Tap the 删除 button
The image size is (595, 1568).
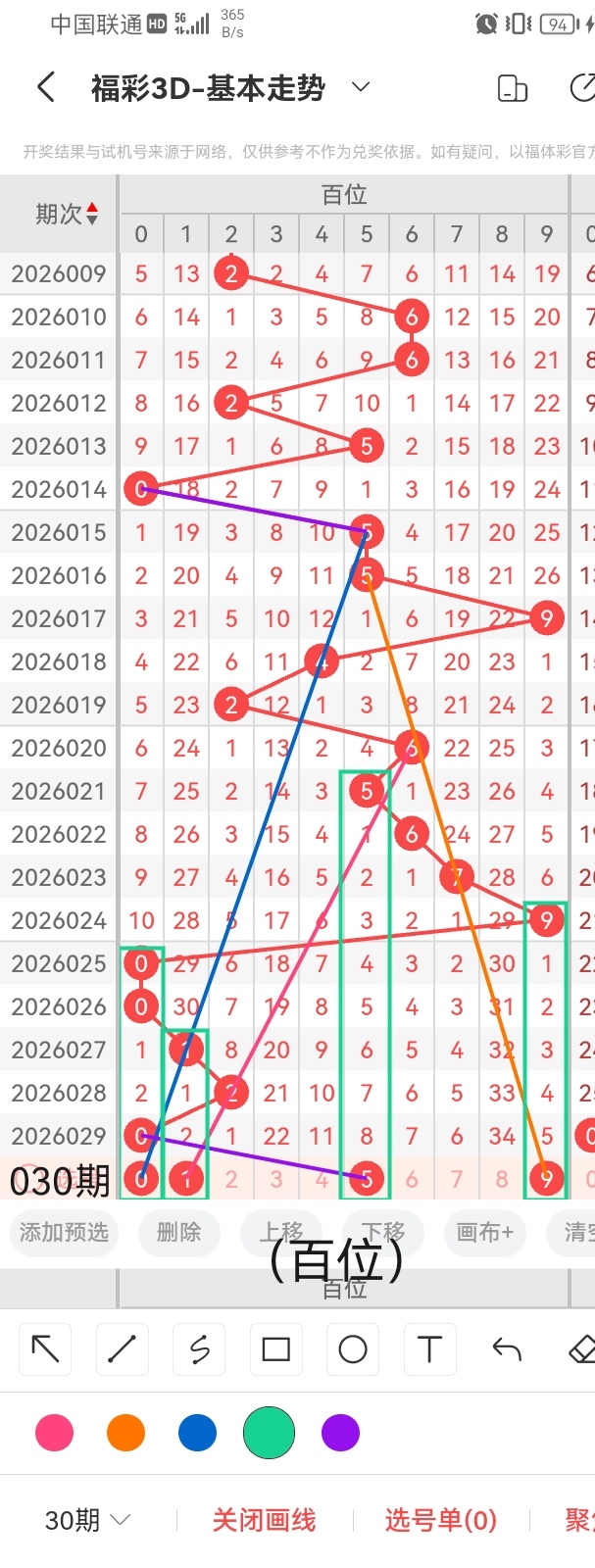(x=178, y=1232)
